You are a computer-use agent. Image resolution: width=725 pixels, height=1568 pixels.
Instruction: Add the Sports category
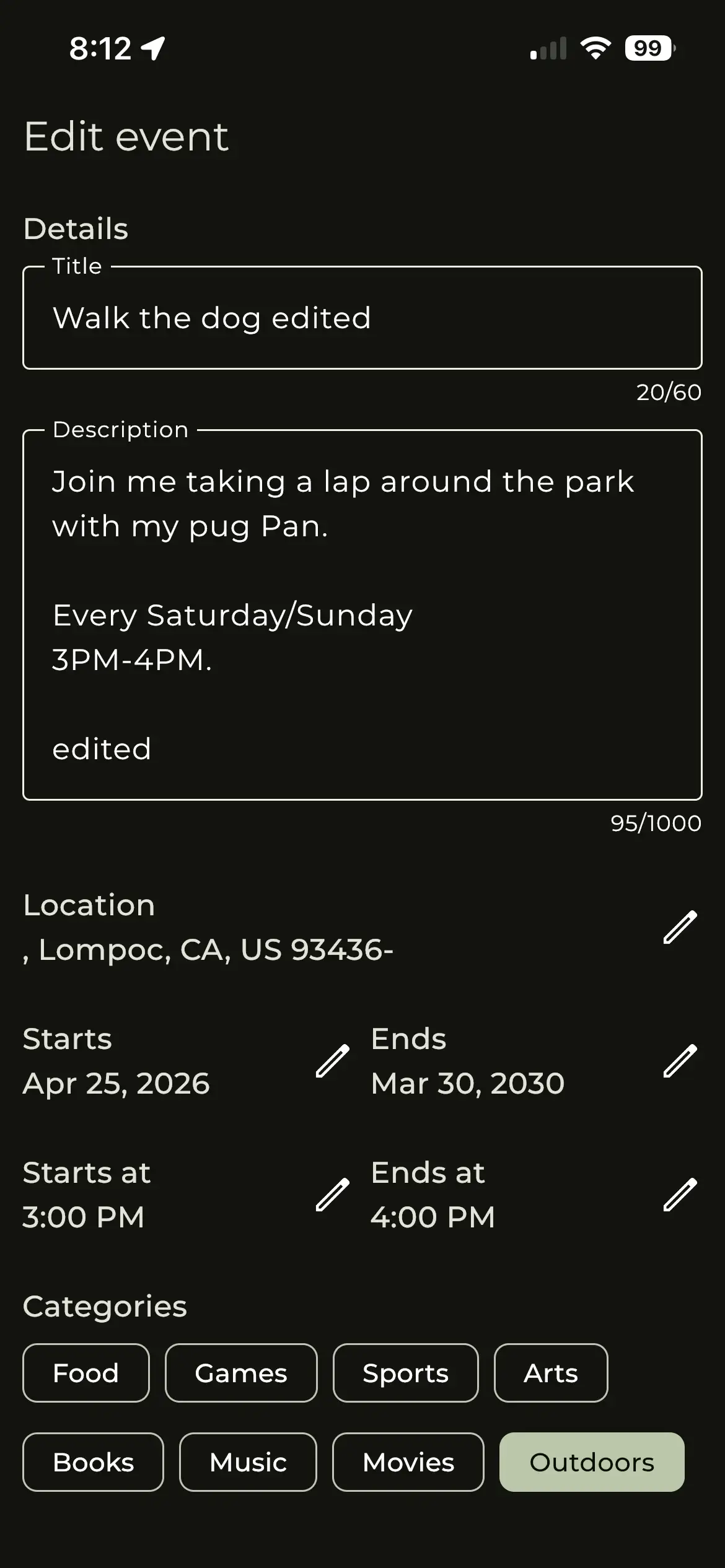pyautogui.click(x=405, y=1373)
